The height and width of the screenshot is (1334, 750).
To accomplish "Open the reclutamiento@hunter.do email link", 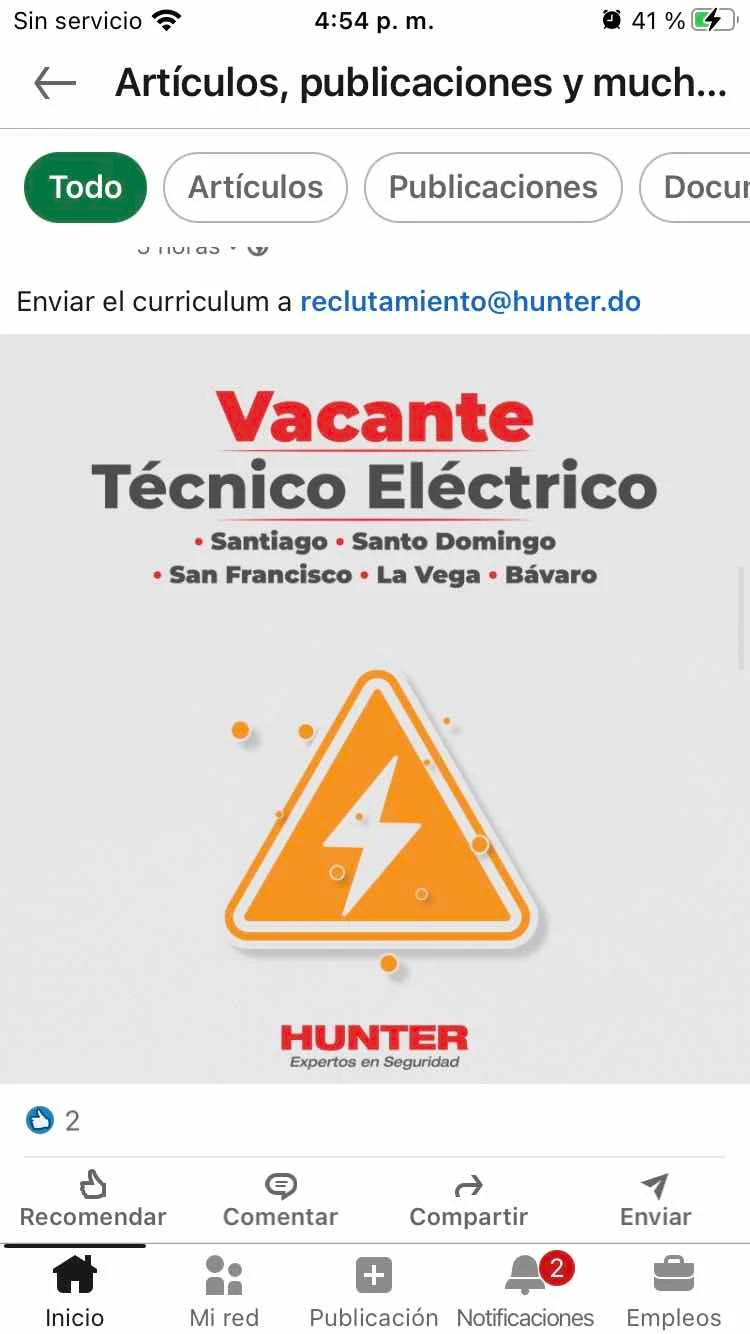I will pyautogui.click(x=470, y=301).
